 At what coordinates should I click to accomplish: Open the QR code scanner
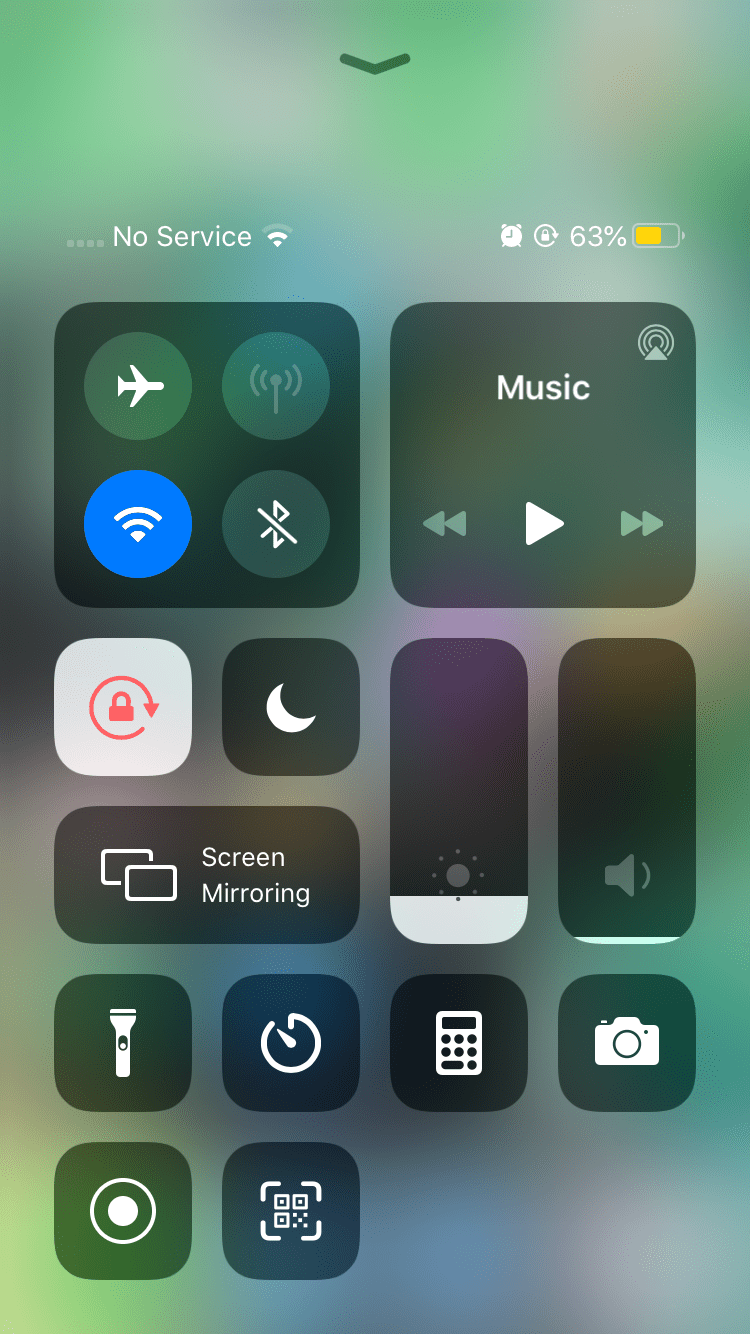290,1211
